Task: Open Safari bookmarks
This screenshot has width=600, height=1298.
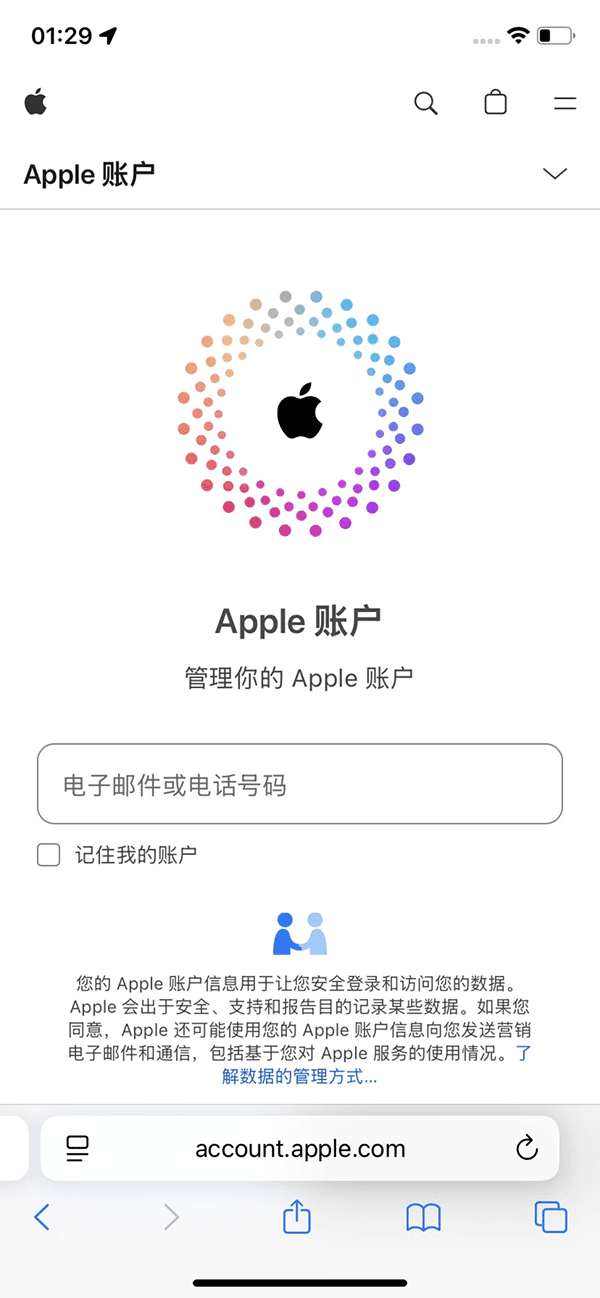Action: (x=424, y=1217)
